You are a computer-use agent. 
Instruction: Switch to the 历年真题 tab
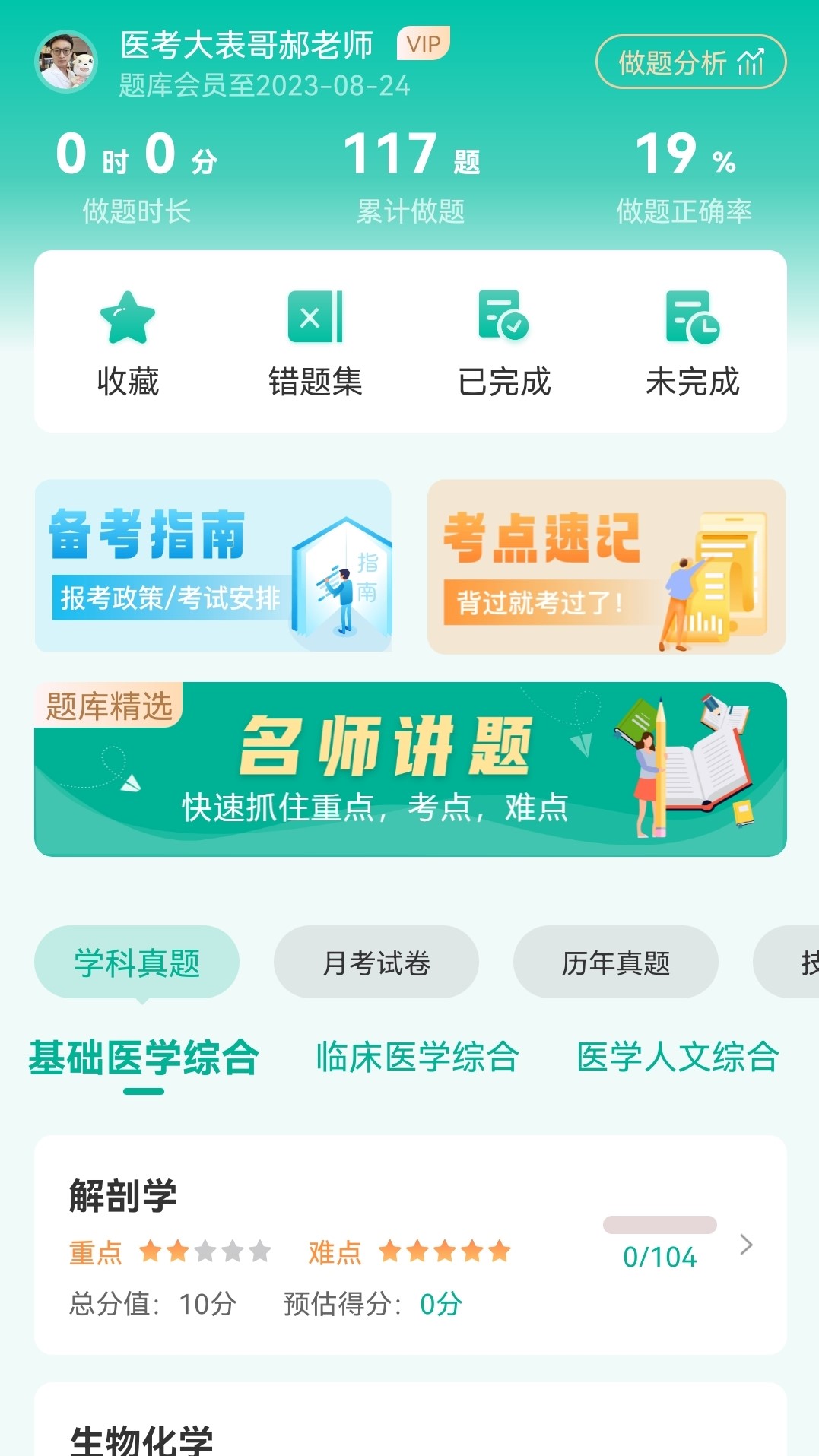click(x=616, y=961)
